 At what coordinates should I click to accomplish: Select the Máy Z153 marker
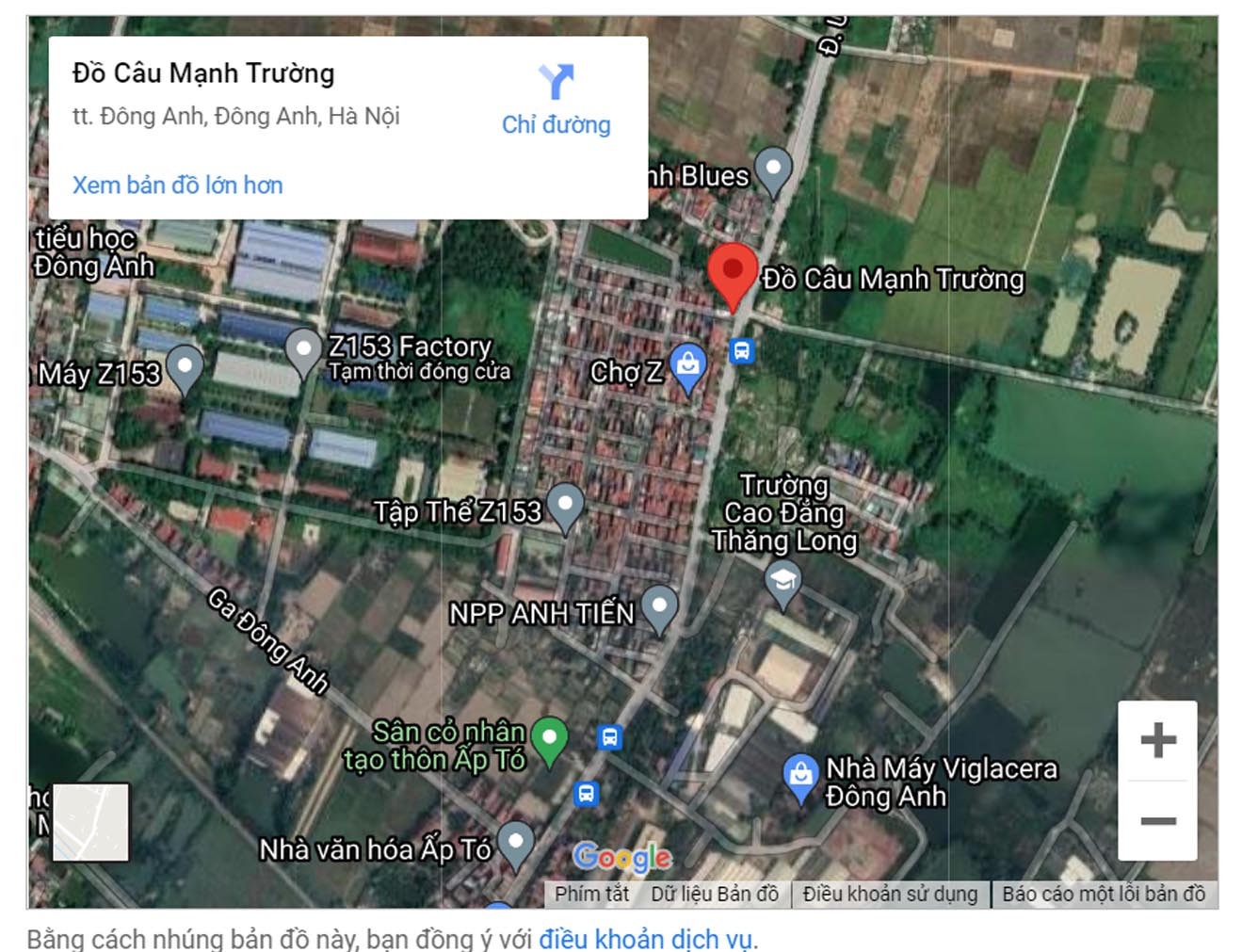pyautogui.click(x=185, y=367)
